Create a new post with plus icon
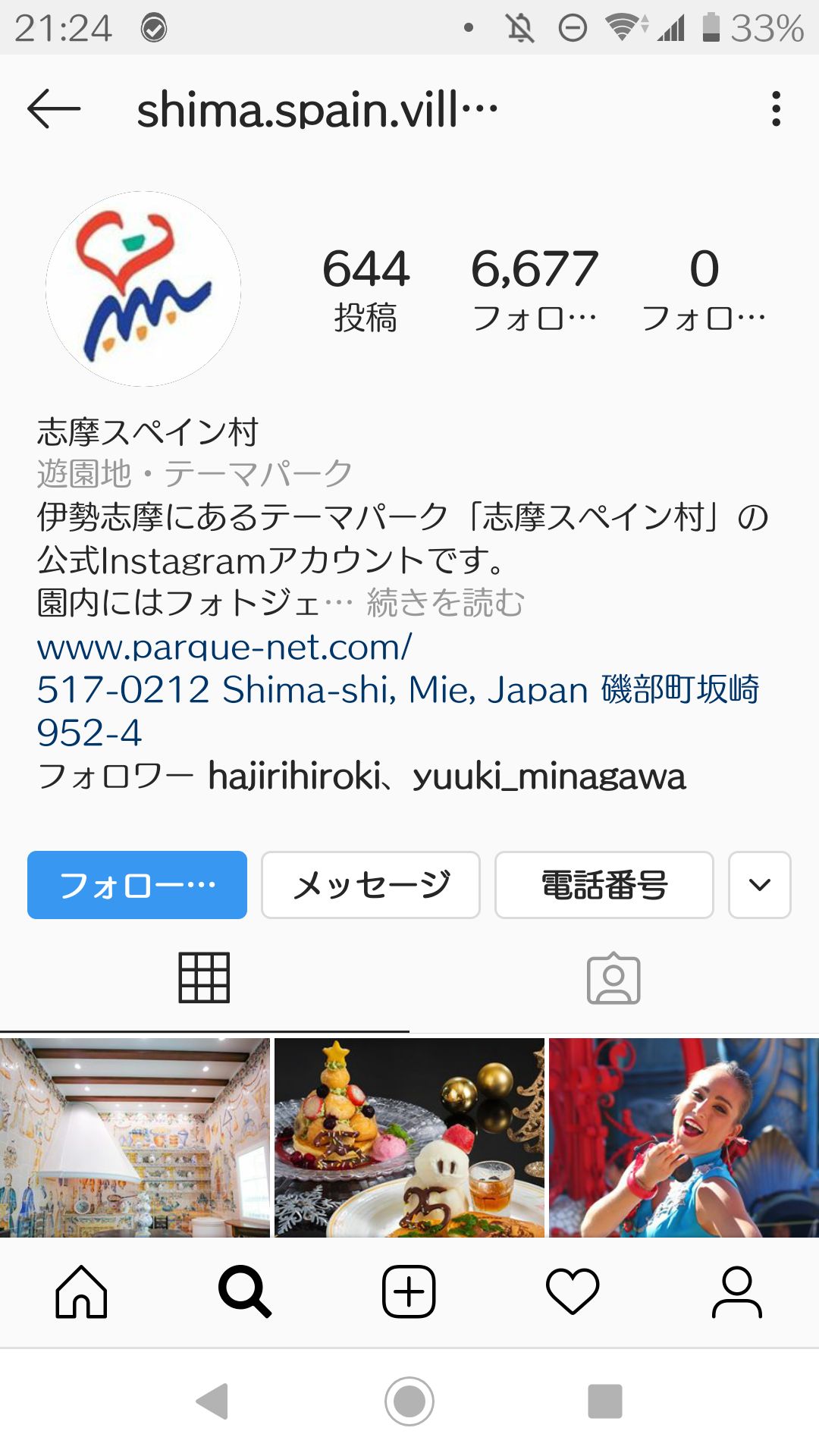 click(x=409, y=1291)
